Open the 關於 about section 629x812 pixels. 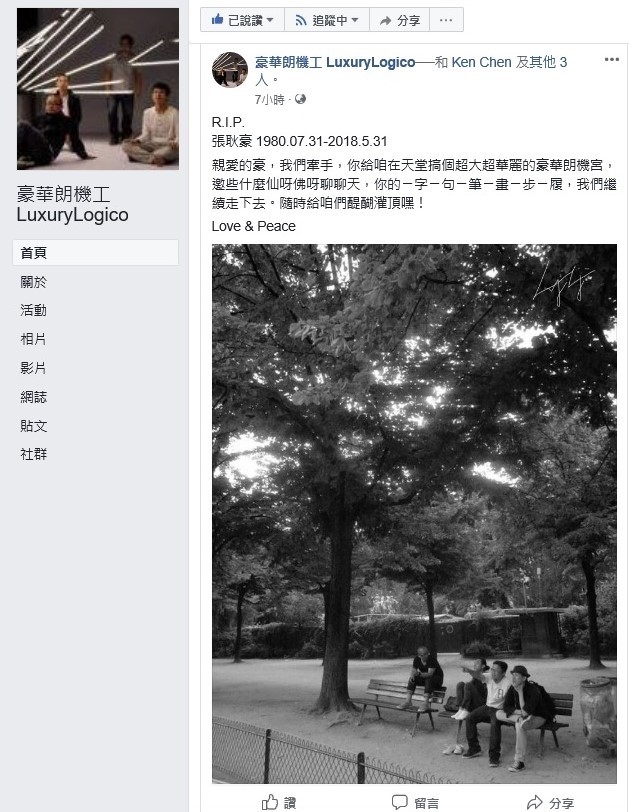click(34, 282)
